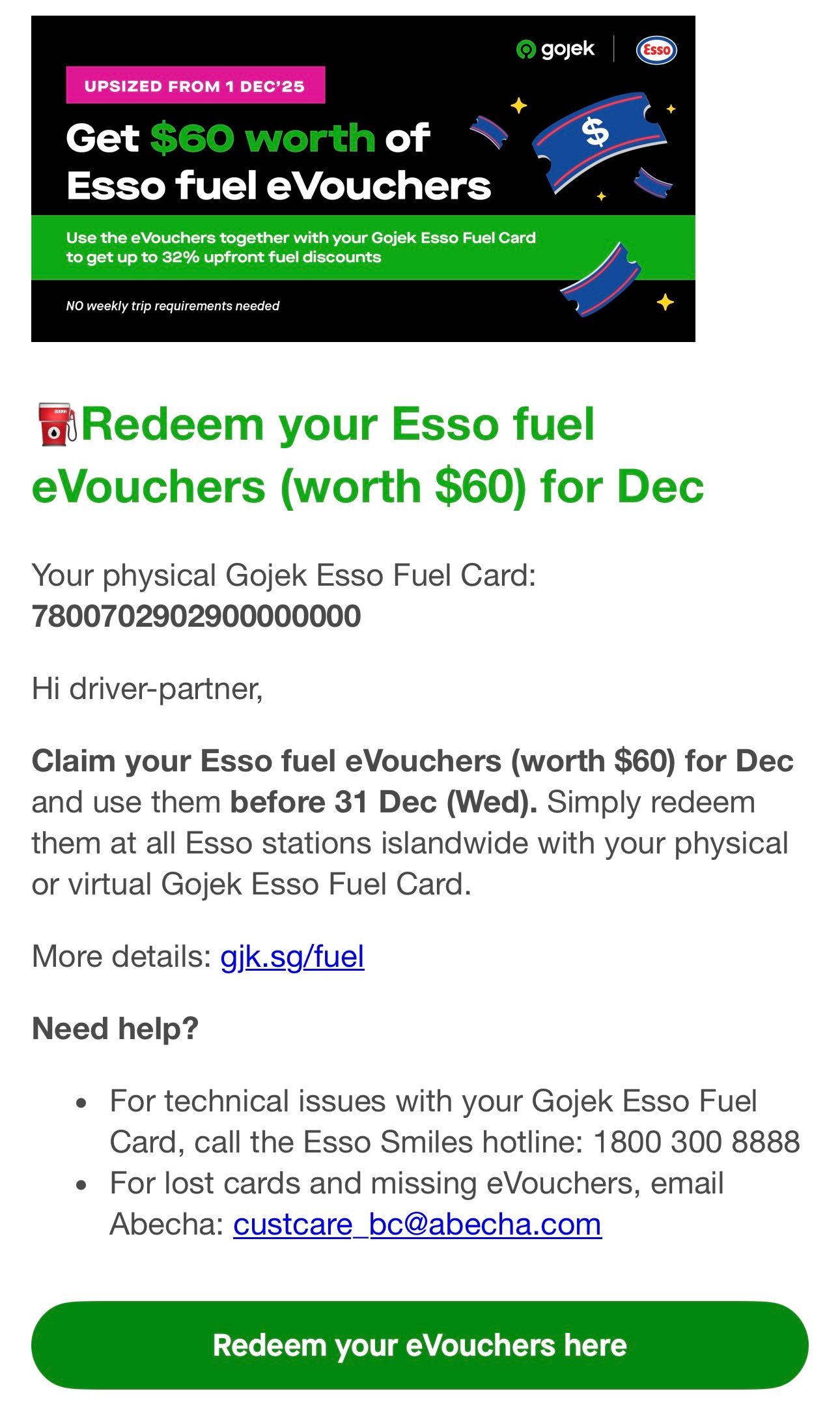The height and width of the screenshot is (1402, 840).
Task: Call the Esso Smiles hotline number
Action: 696,1142
